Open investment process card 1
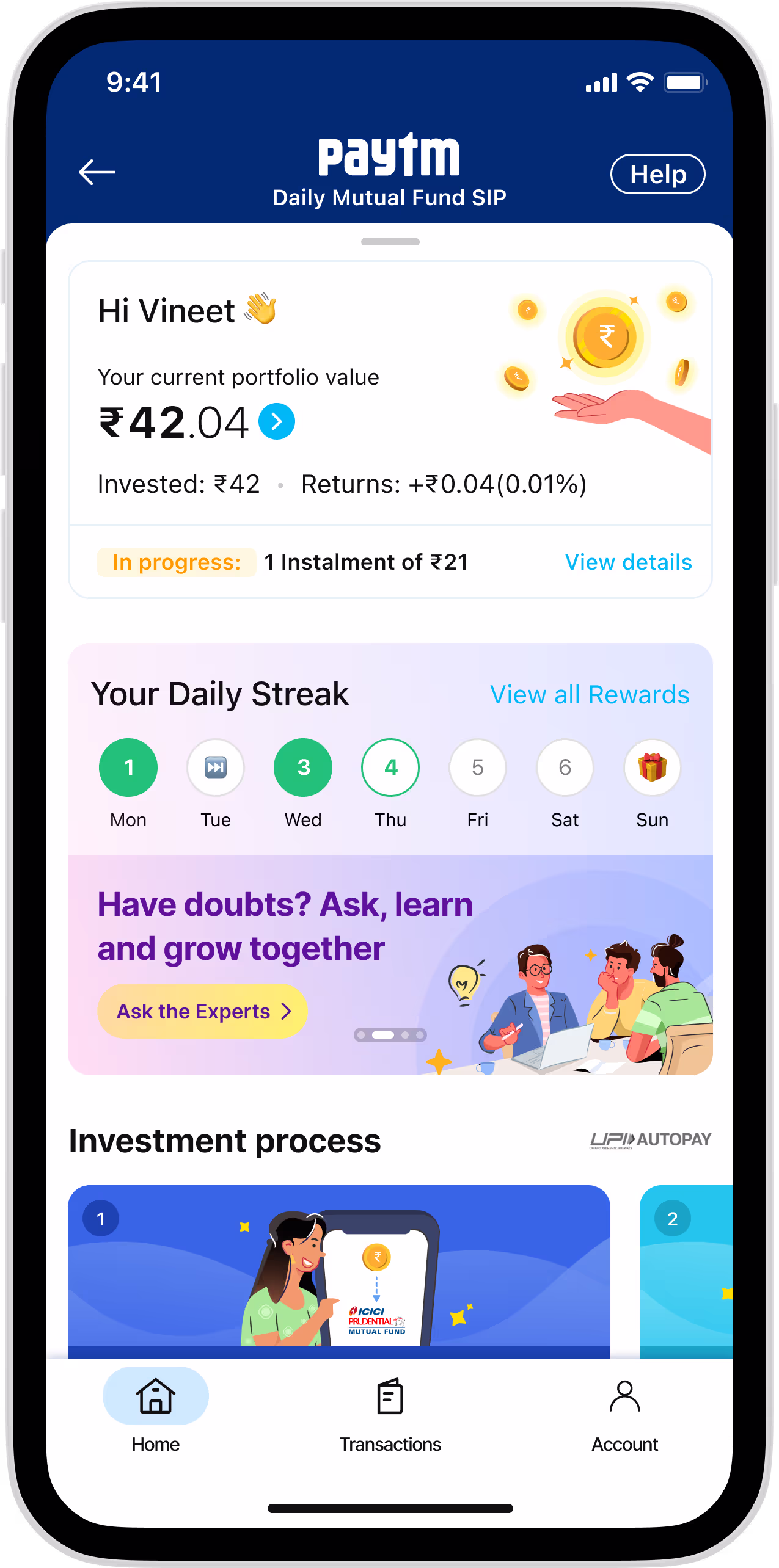779x1568 pixels. pyautogui.click(x=339, y=1272)
